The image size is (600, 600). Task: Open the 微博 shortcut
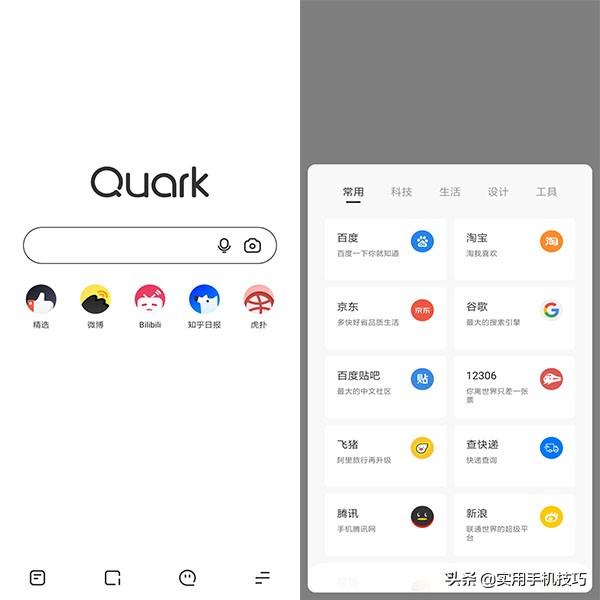point(95,300)
